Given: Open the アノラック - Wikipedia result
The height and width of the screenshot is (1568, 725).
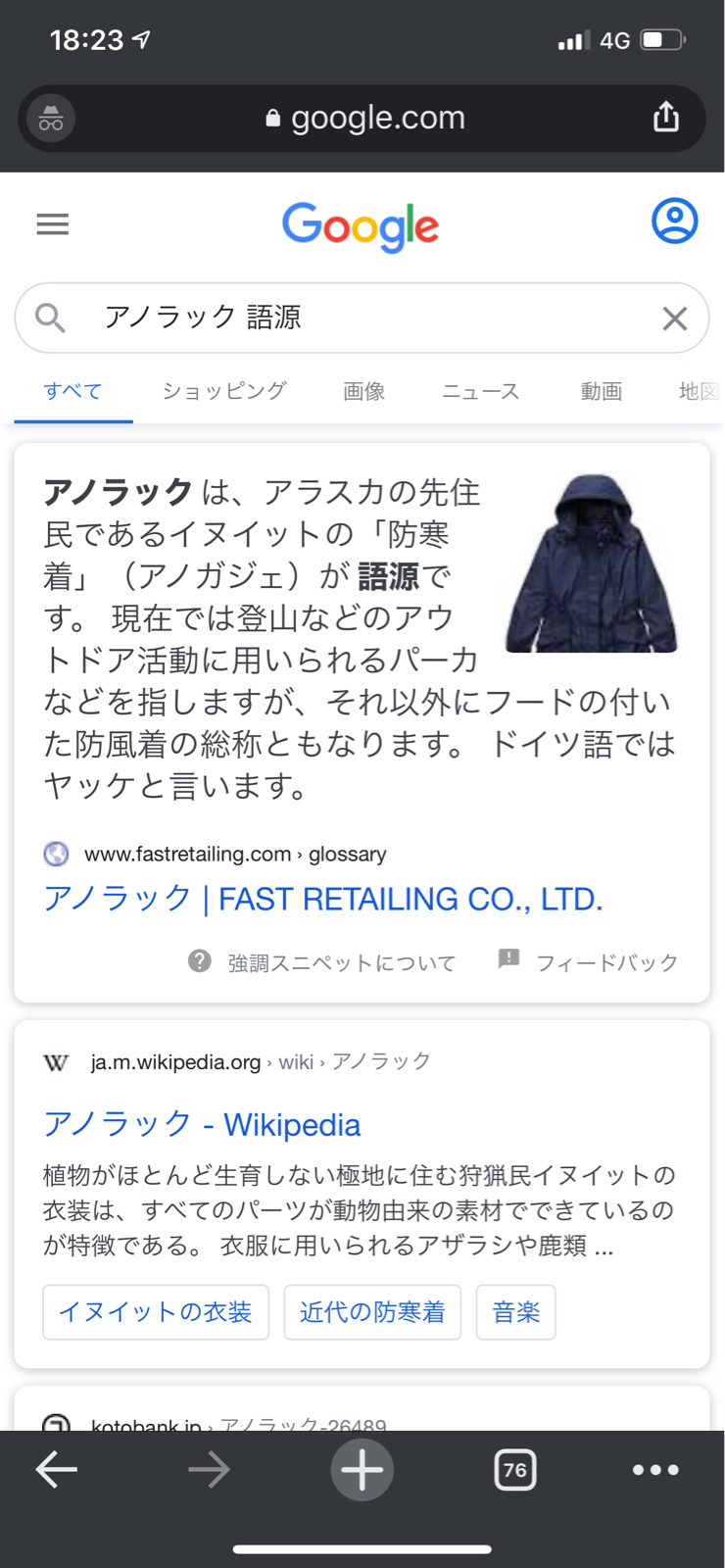Looking at the screenshot, I should (202, 1124).
